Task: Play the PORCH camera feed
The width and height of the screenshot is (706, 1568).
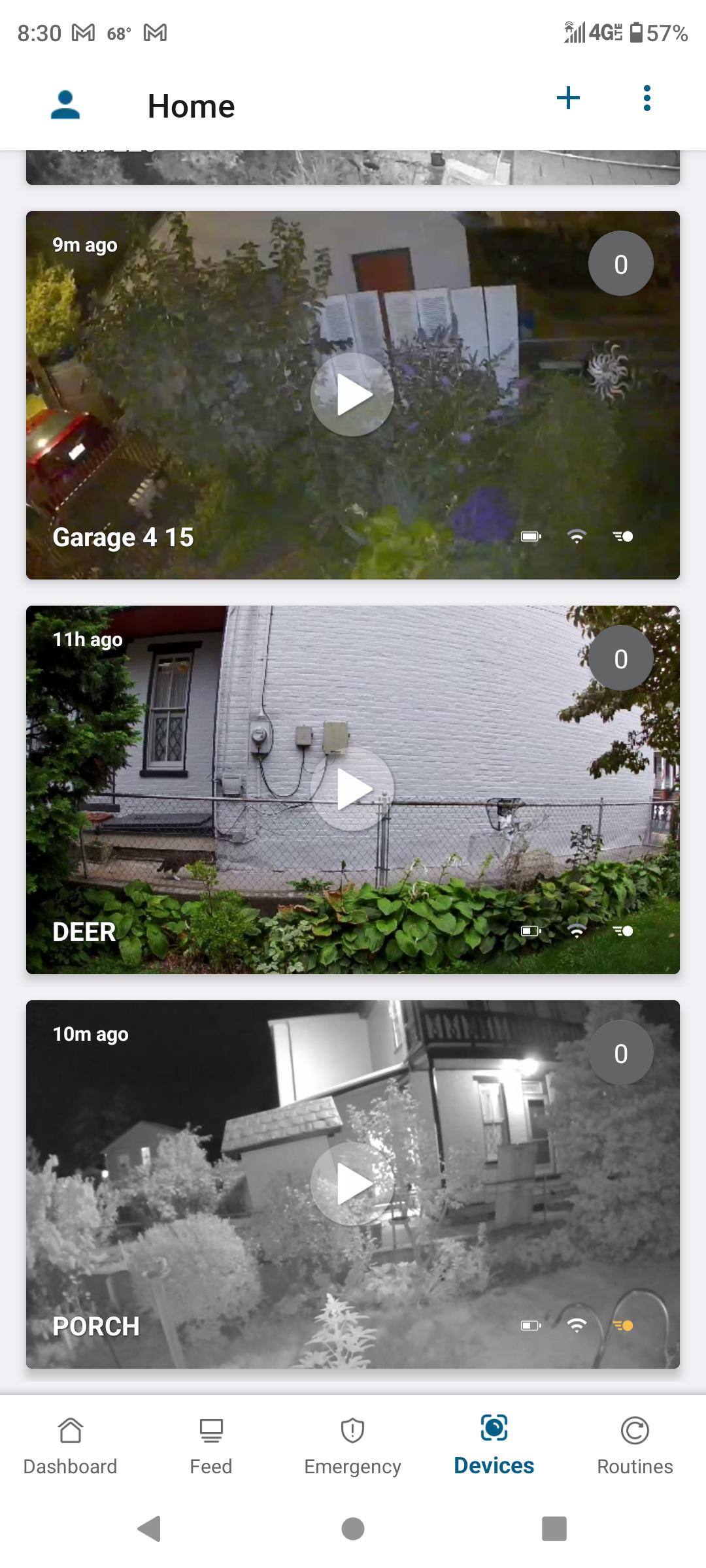Action: pos(352,1184)
